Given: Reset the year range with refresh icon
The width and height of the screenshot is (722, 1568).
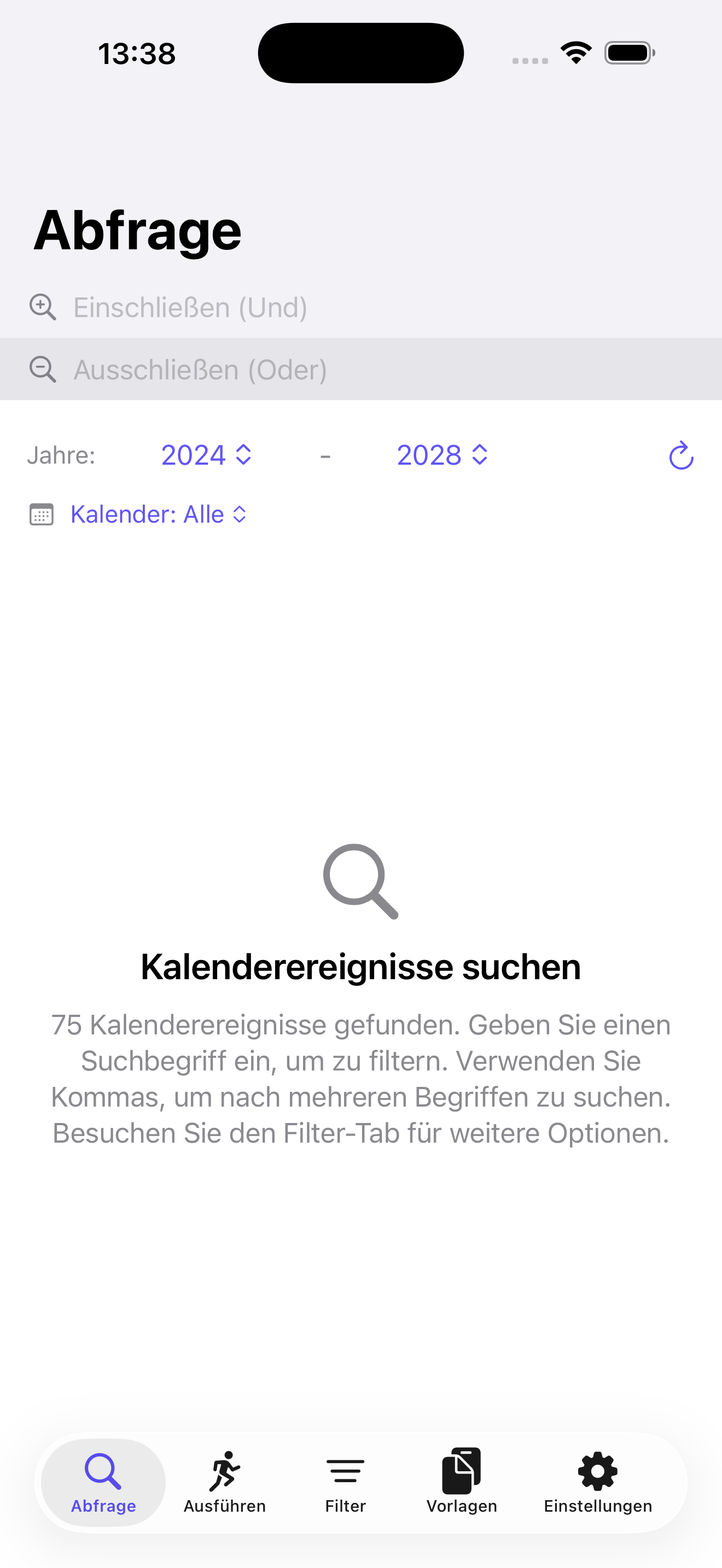Looking at the screenshot, I should (680, 456).
